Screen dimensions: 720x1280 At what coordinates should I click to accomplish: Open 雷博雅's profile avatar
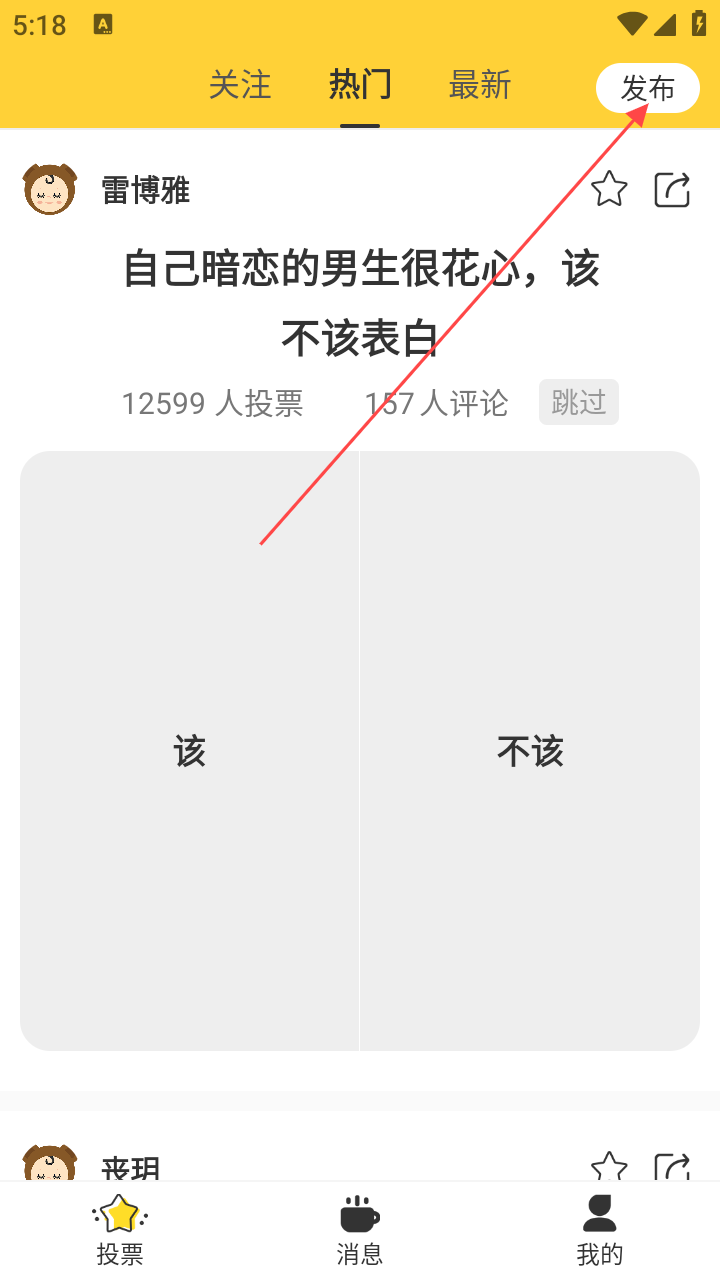(x=50, y=190)
